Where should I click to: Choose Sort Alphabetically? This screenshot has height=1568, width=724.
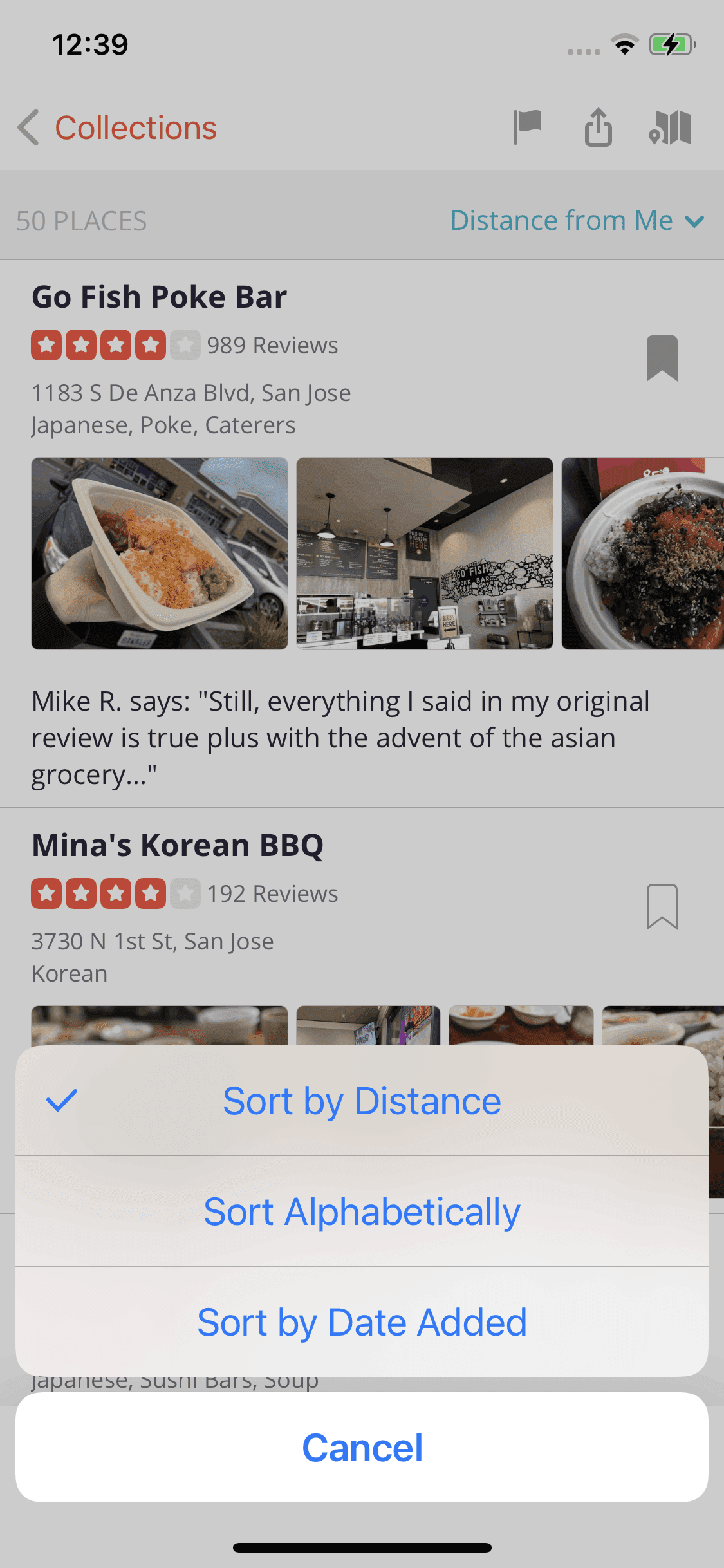pyautogui.click(x=362, y=1211)
